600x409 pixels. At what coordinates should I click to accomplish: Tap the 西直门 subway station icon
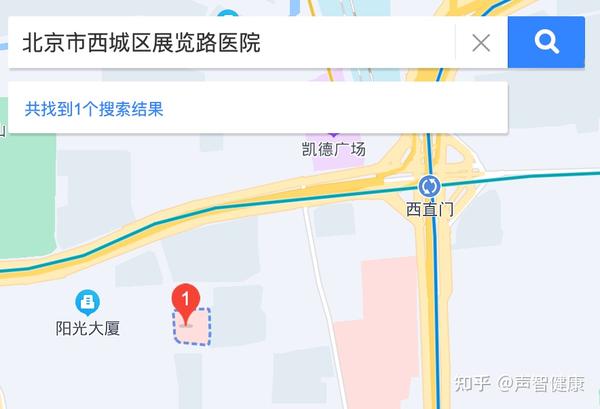pyautogui.click(x=430, y=186)
